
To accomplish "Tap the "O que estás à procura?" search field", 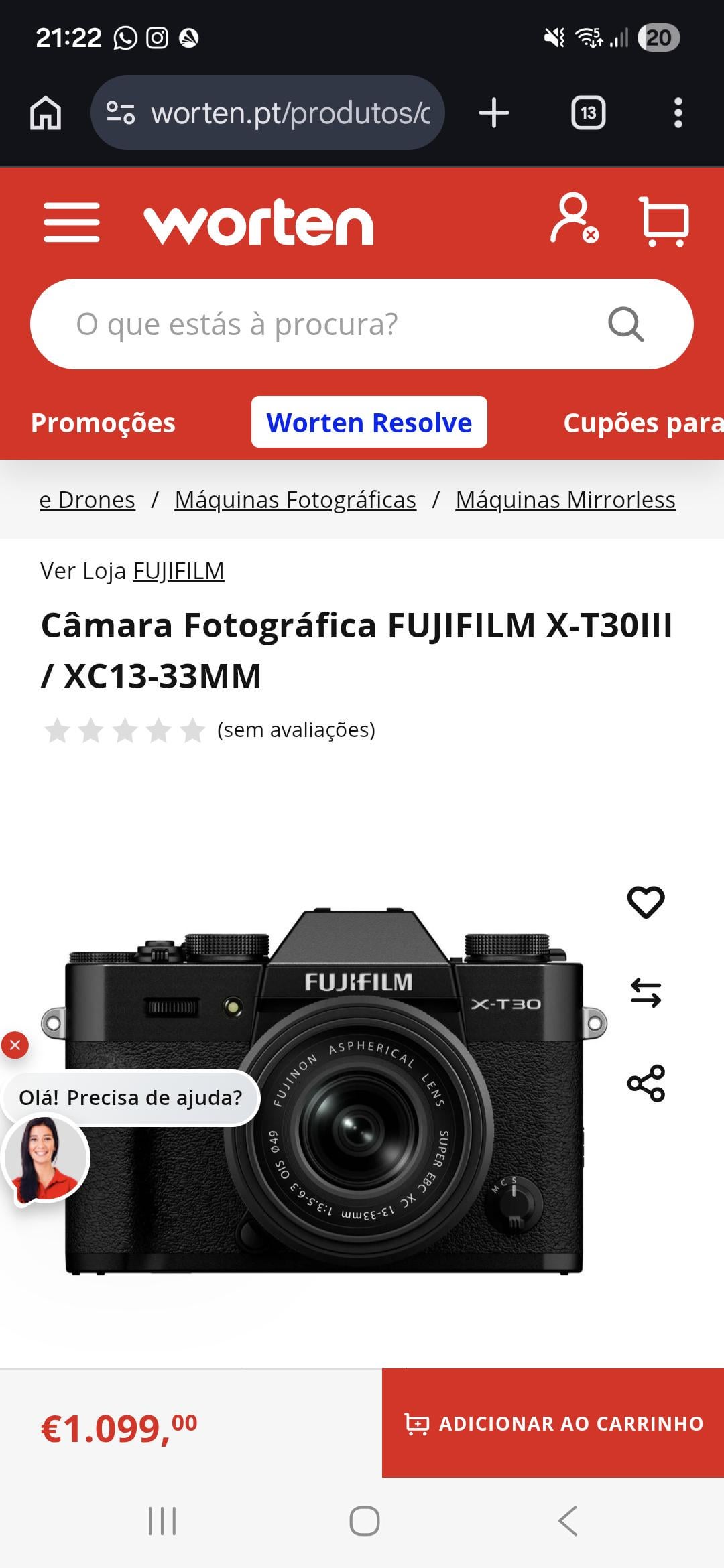I will click(335, 324).
